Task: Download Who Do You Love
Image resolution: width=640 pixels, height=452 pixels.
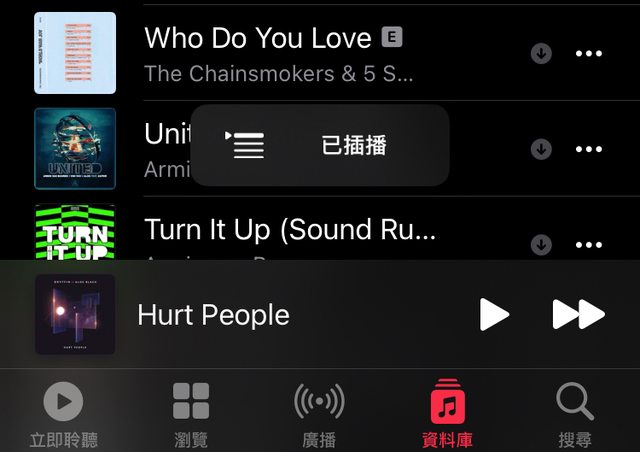Action: 541,54
